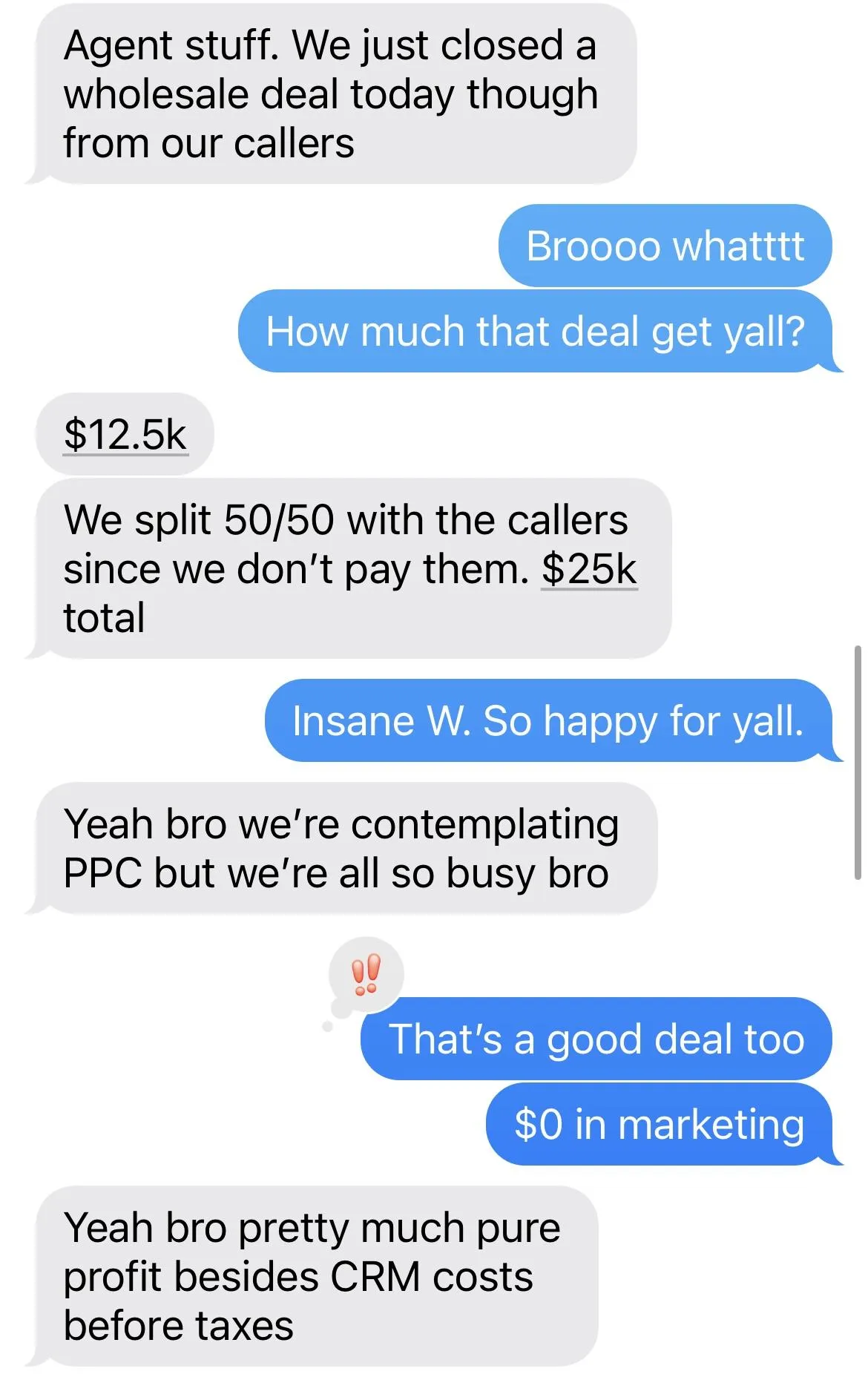
Task: Open the underlined $25k total link
Action: click(589, 569)
